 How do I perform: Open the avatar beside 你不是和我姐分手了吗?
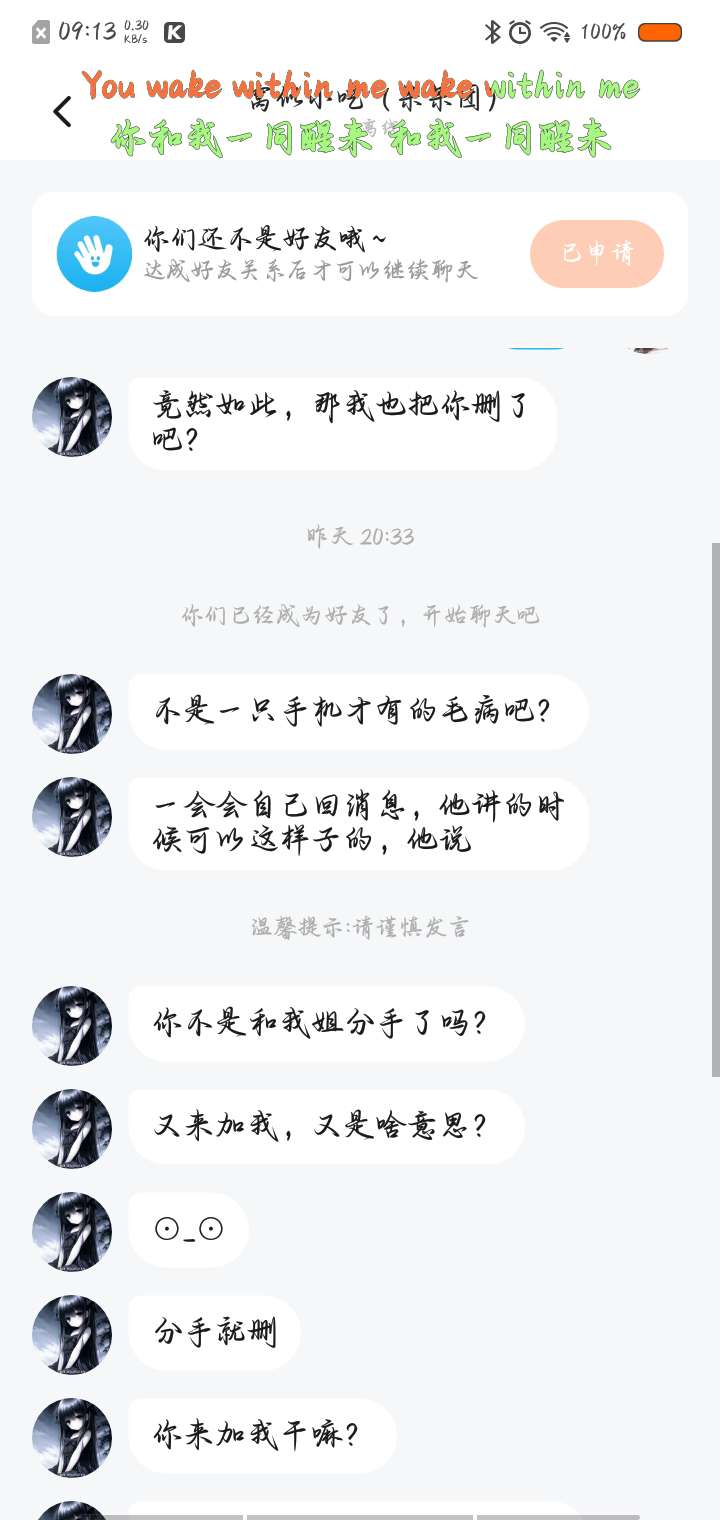72,1025
